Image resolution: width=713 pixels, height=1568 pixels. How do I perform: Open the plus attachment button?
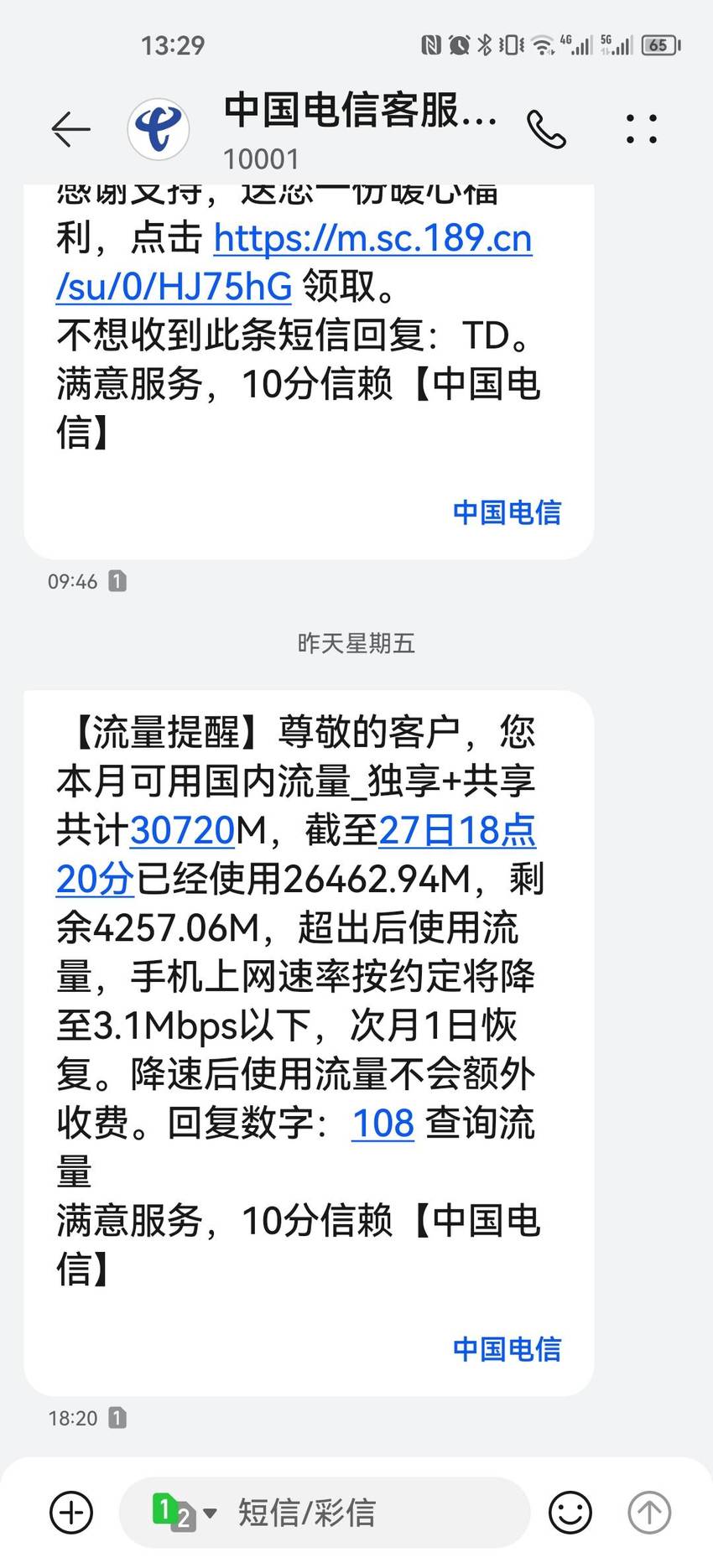71,1513
